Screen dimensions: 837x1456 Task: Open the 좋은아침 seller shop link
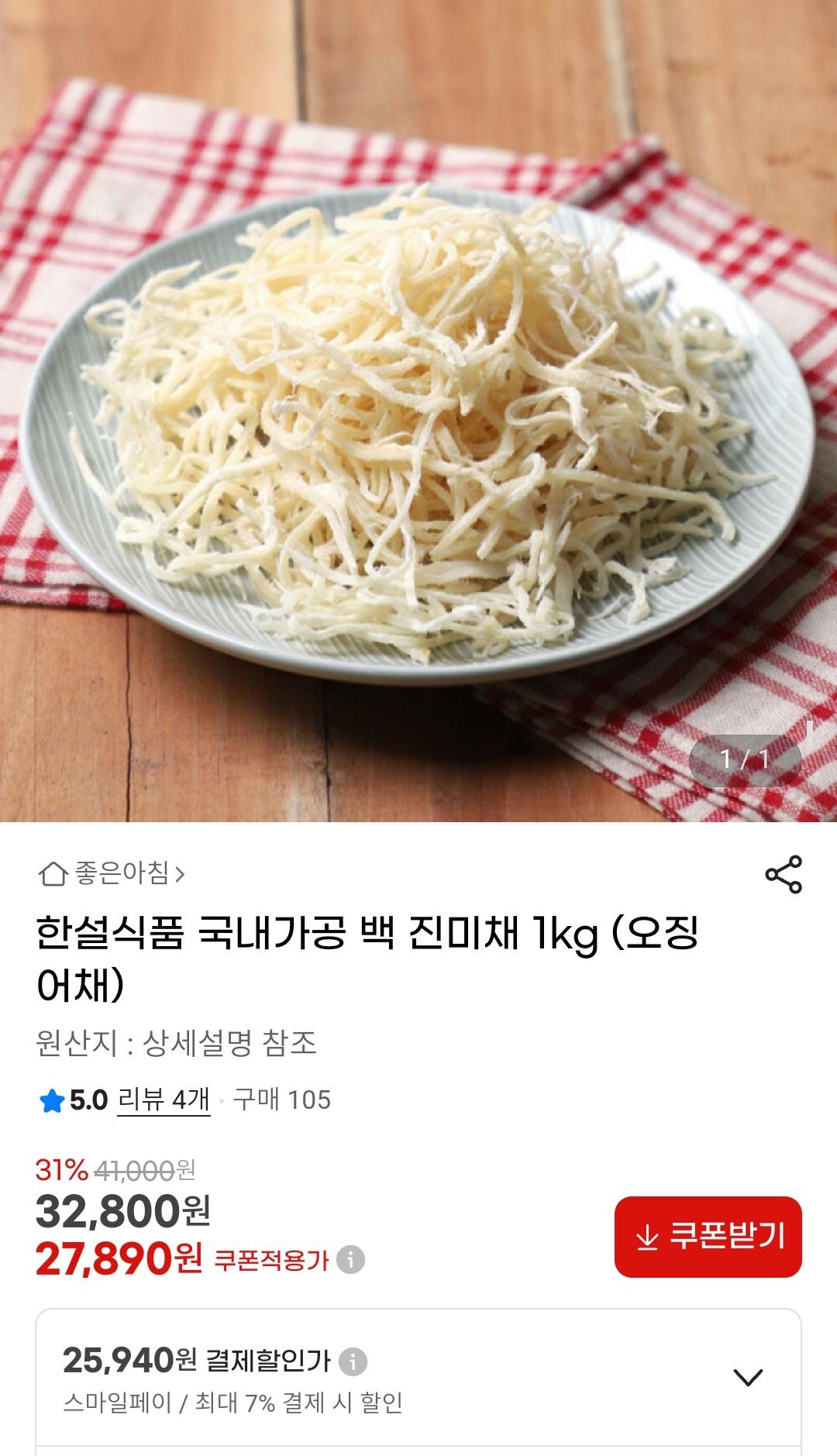112,874
